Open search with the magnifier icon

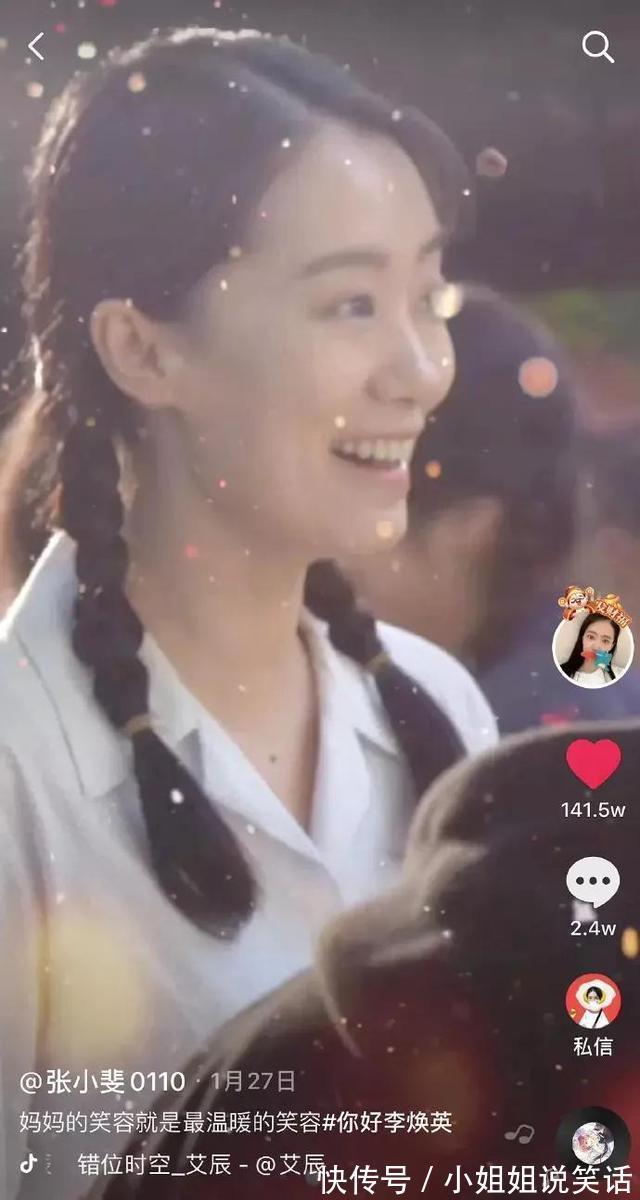coord(598,46)
